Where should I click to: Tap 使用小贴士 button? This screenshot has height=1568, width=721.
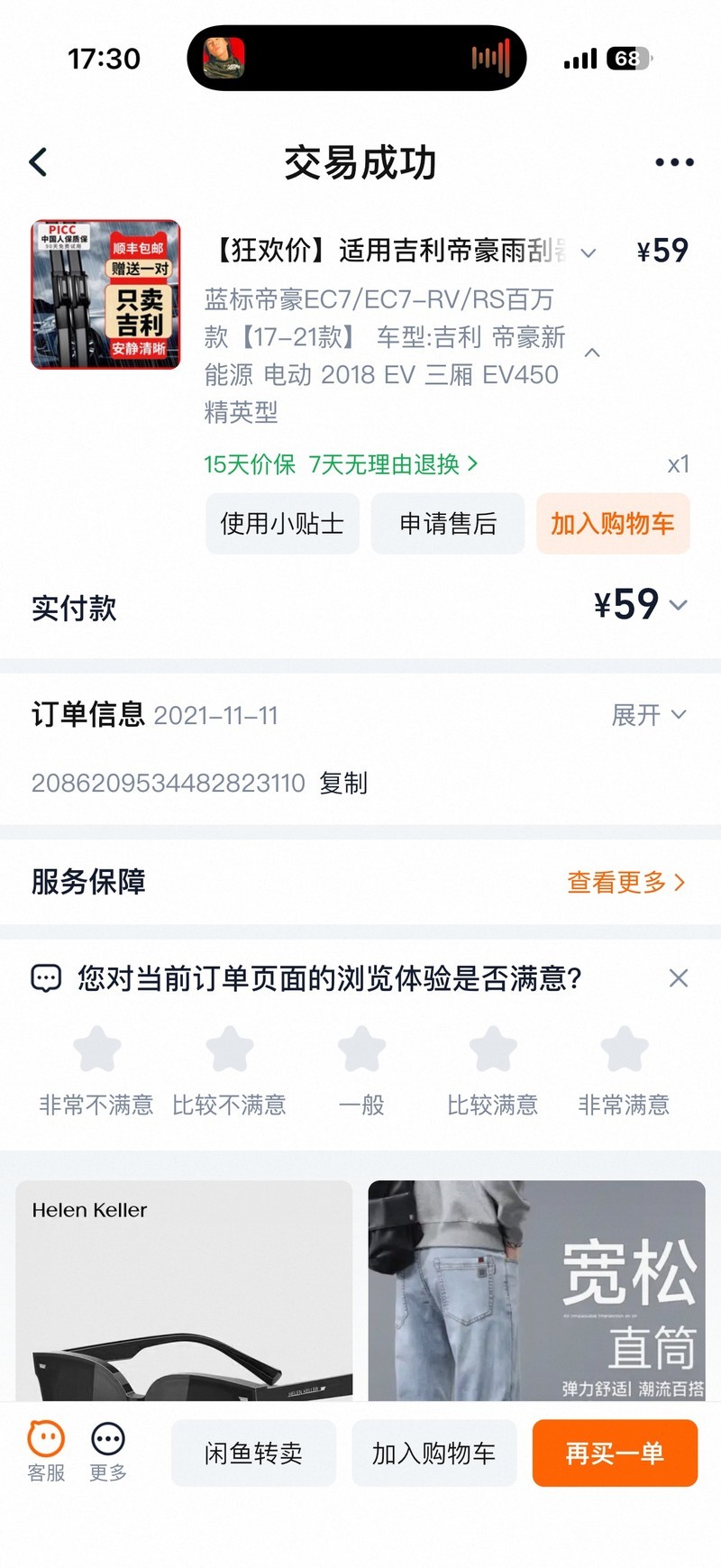coord(282,524)
